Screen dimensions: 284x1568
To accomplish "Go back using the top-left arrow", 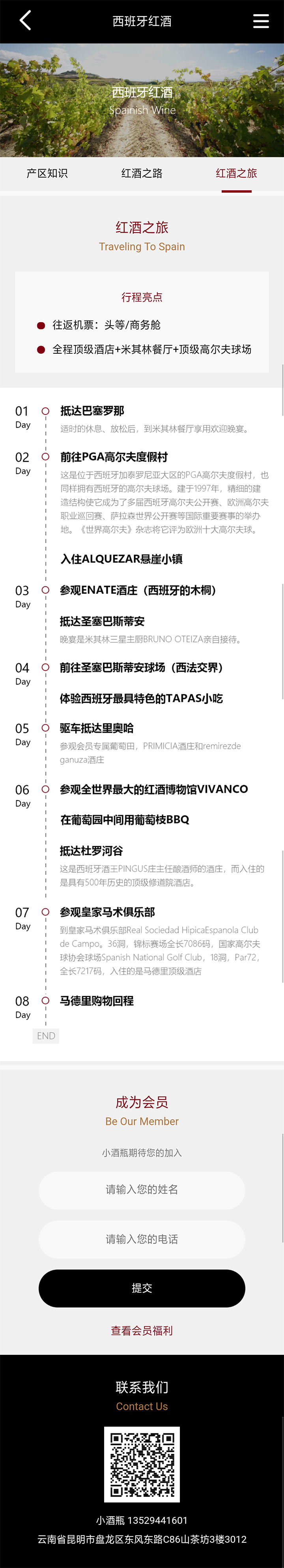I will click(x=25, y=21).
